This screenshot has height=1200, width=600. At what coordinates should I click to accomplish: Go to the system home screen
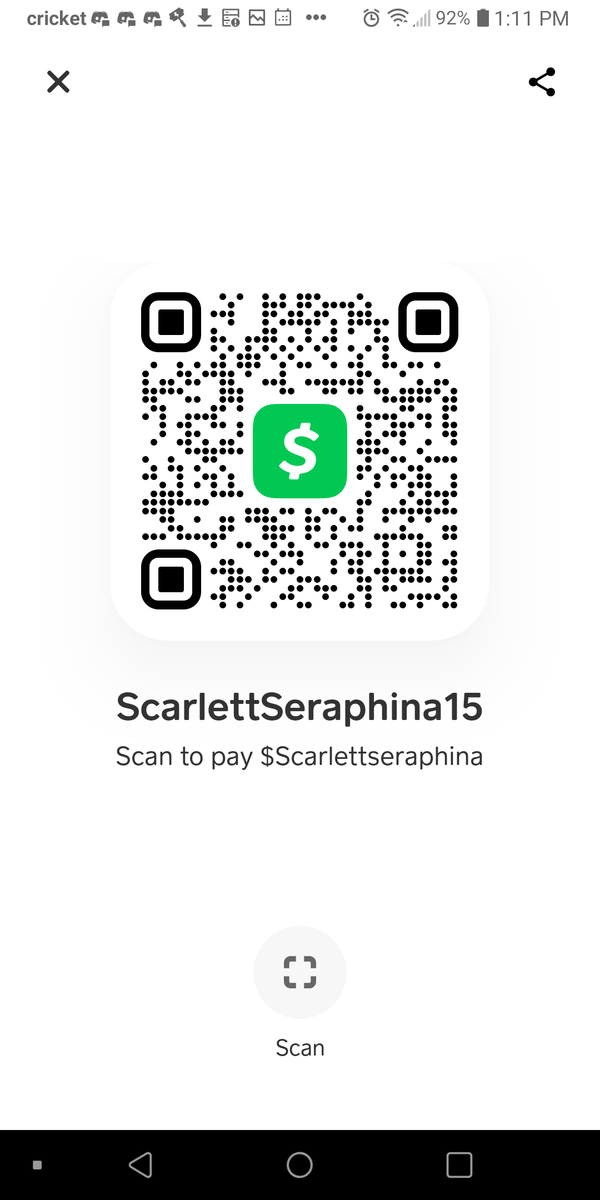point(300,1164)
